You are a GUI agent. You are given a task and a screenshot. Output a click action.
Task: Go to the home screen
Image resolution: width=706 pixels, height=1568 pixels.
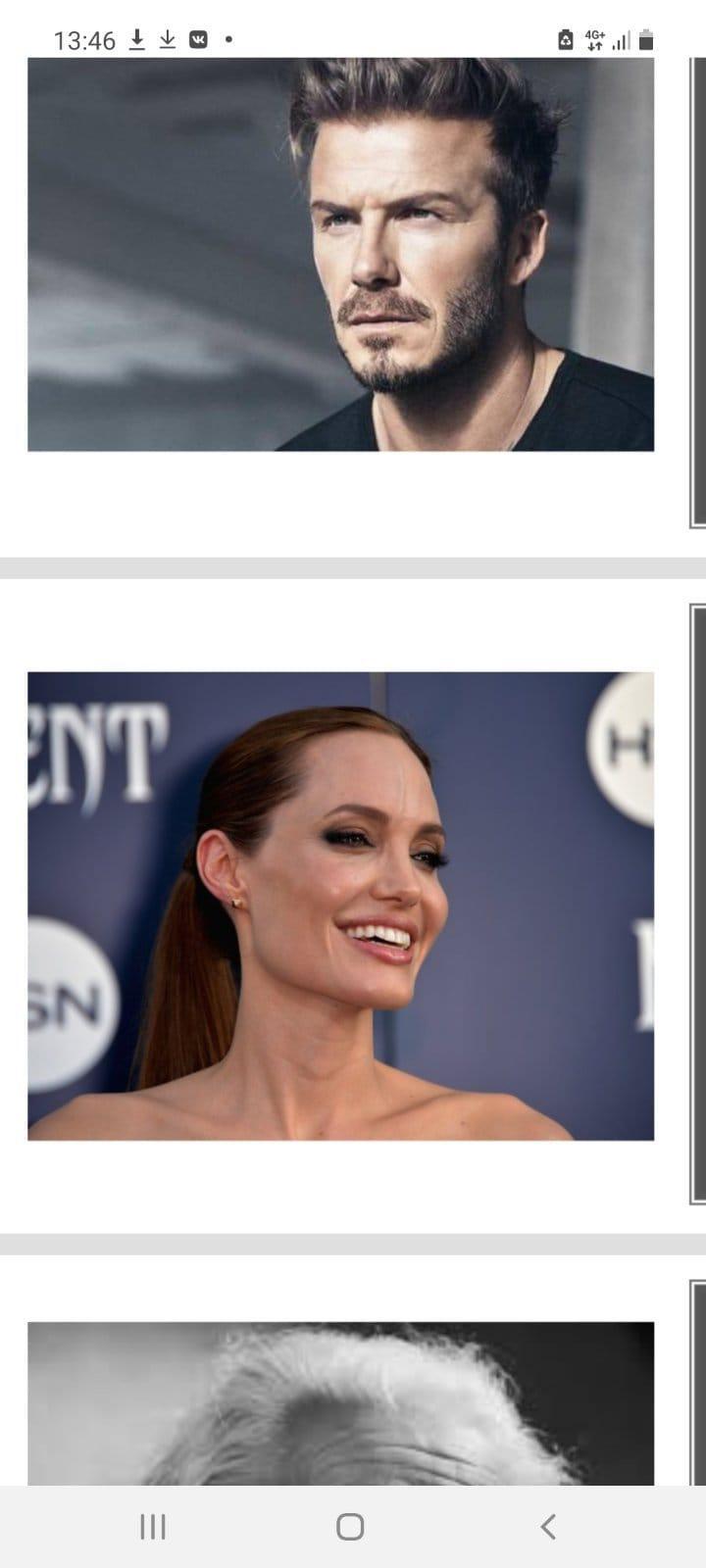pos(350,1526)
